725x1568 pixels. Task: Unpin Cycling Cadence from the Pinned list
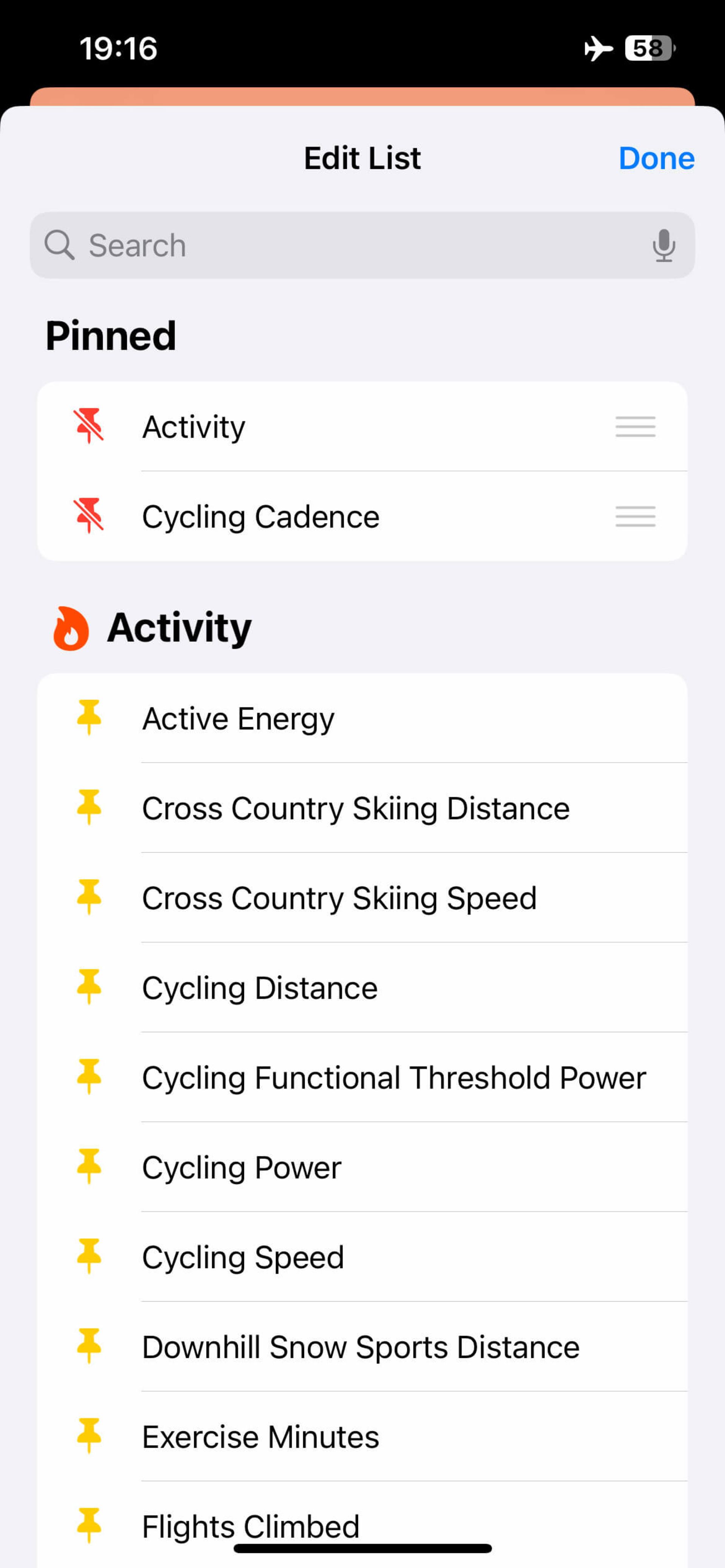coord(89,516)
